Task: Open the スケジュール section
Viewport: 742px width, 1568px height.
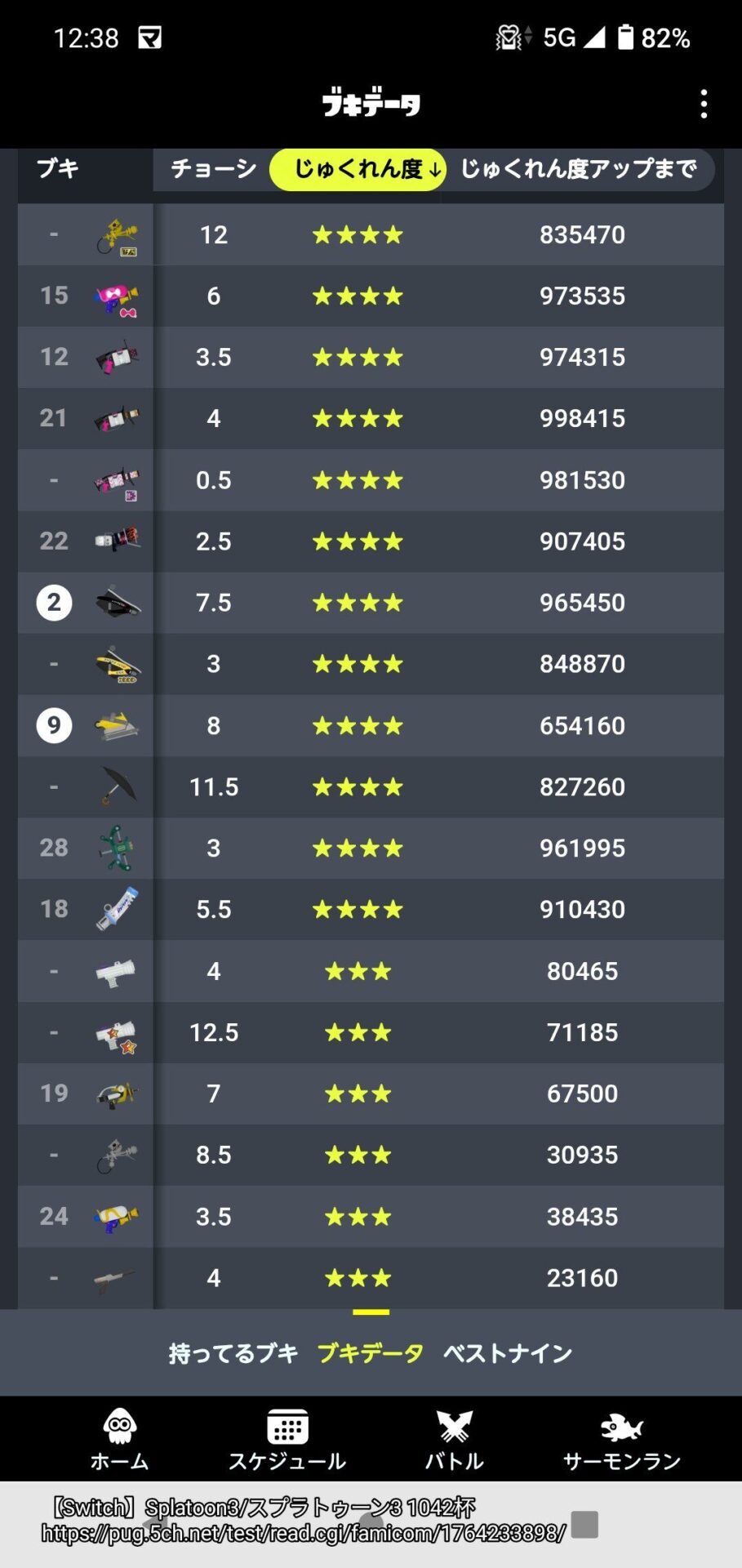Action: click(287, 1440)
